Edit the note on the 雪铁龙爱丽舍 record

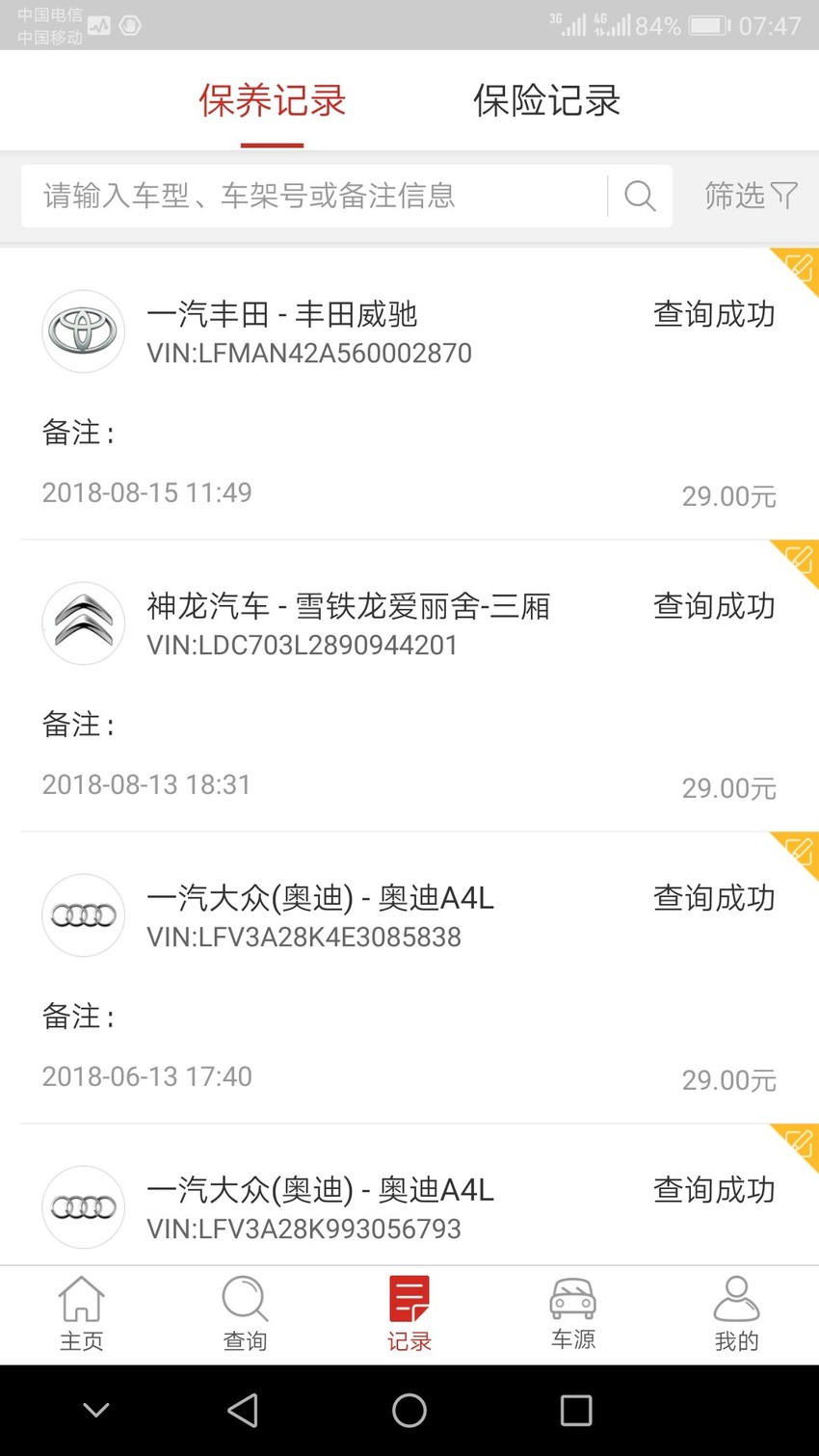(798, 560)
